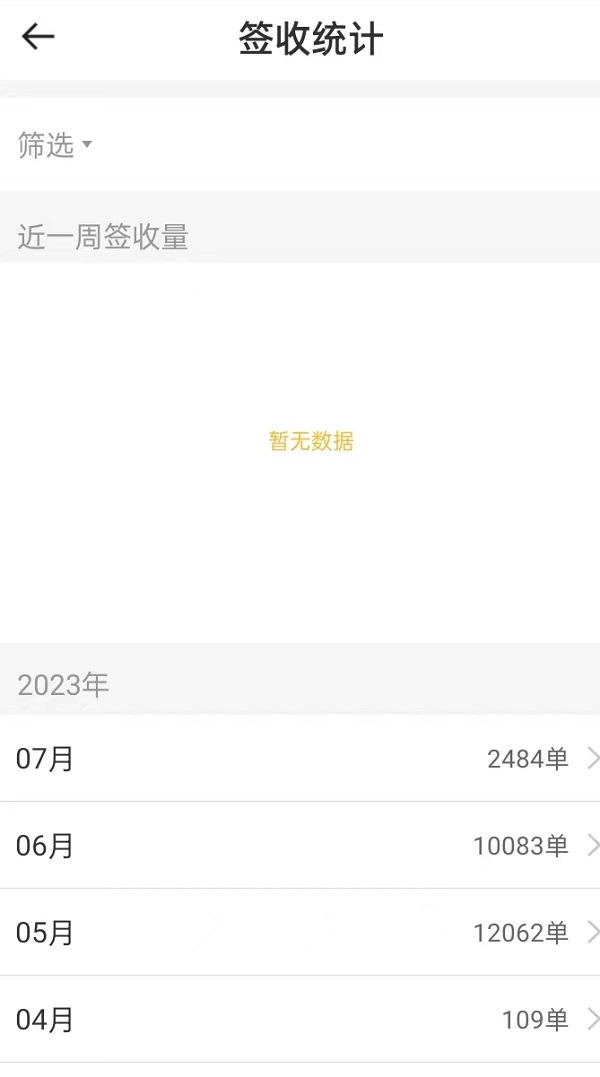Open 04月 statistics with 109单
This screenshot has width=600, height=1077.
pyautogui.click(x=300, y=1020)
